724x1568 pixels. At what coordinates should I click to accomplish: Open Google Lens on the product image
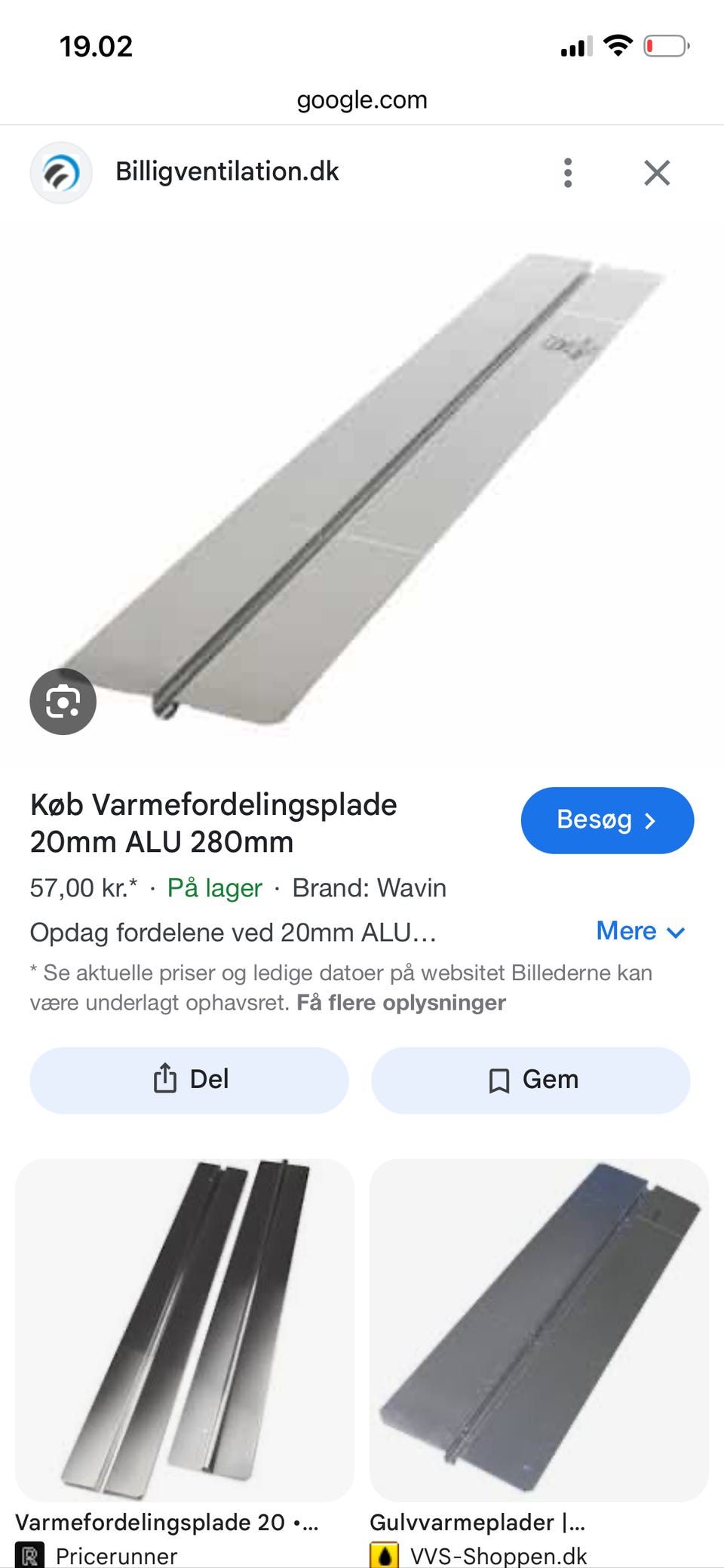click(x=63, y=701)
